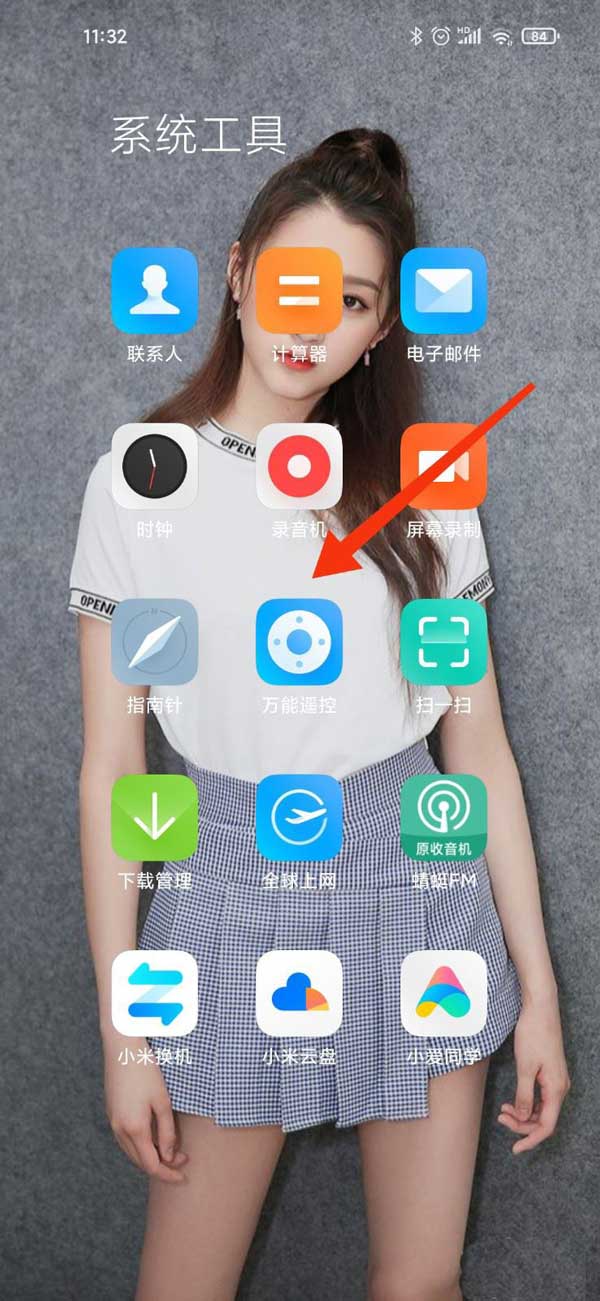The image size is (600, 1301).
Task: Open the 指南针 compass app
Action: [154, 642]
